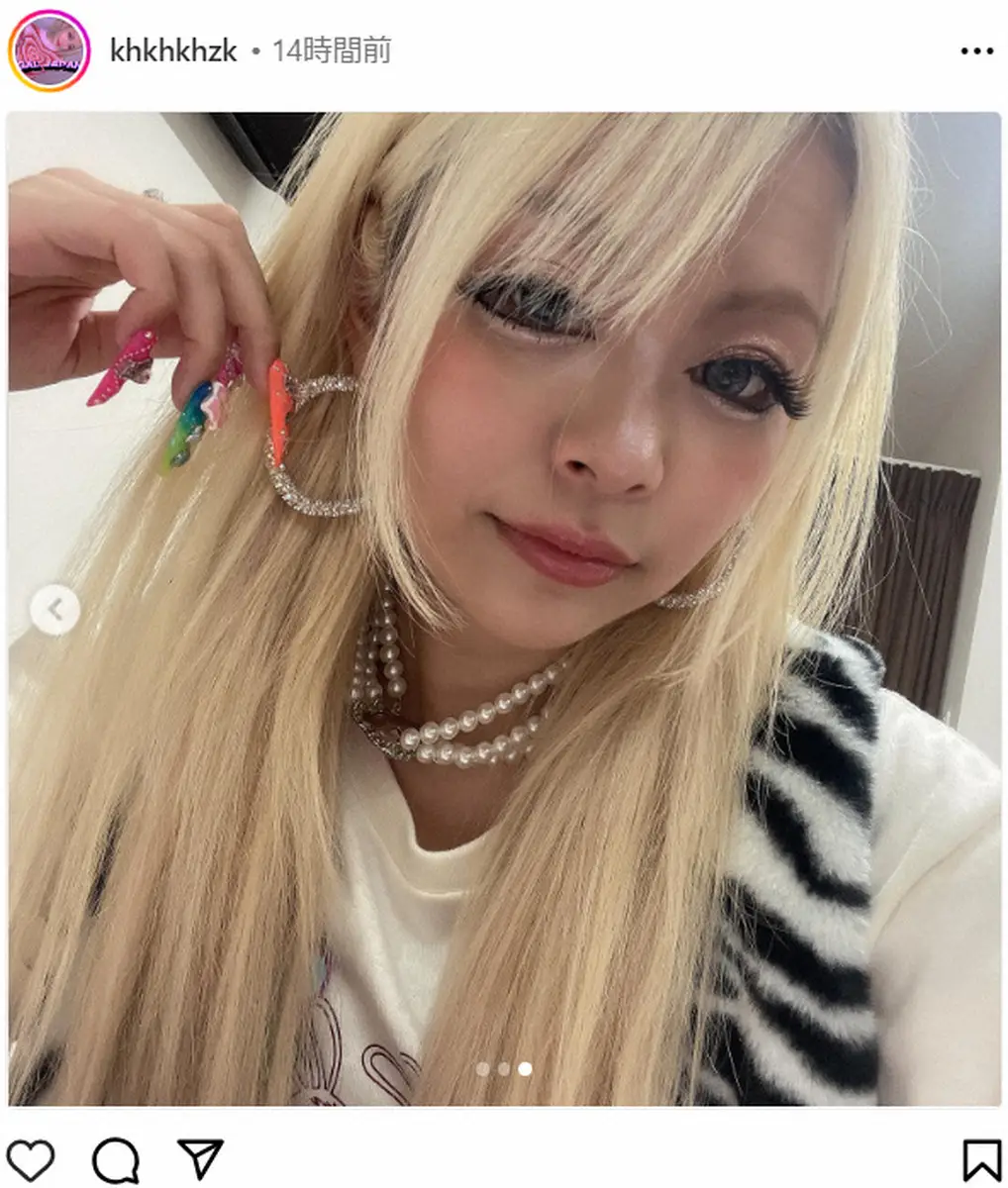This screenshot has width=1008, height=1188.
Task: Click the carousel progress dots indicator
Action: pos(505,1069)
